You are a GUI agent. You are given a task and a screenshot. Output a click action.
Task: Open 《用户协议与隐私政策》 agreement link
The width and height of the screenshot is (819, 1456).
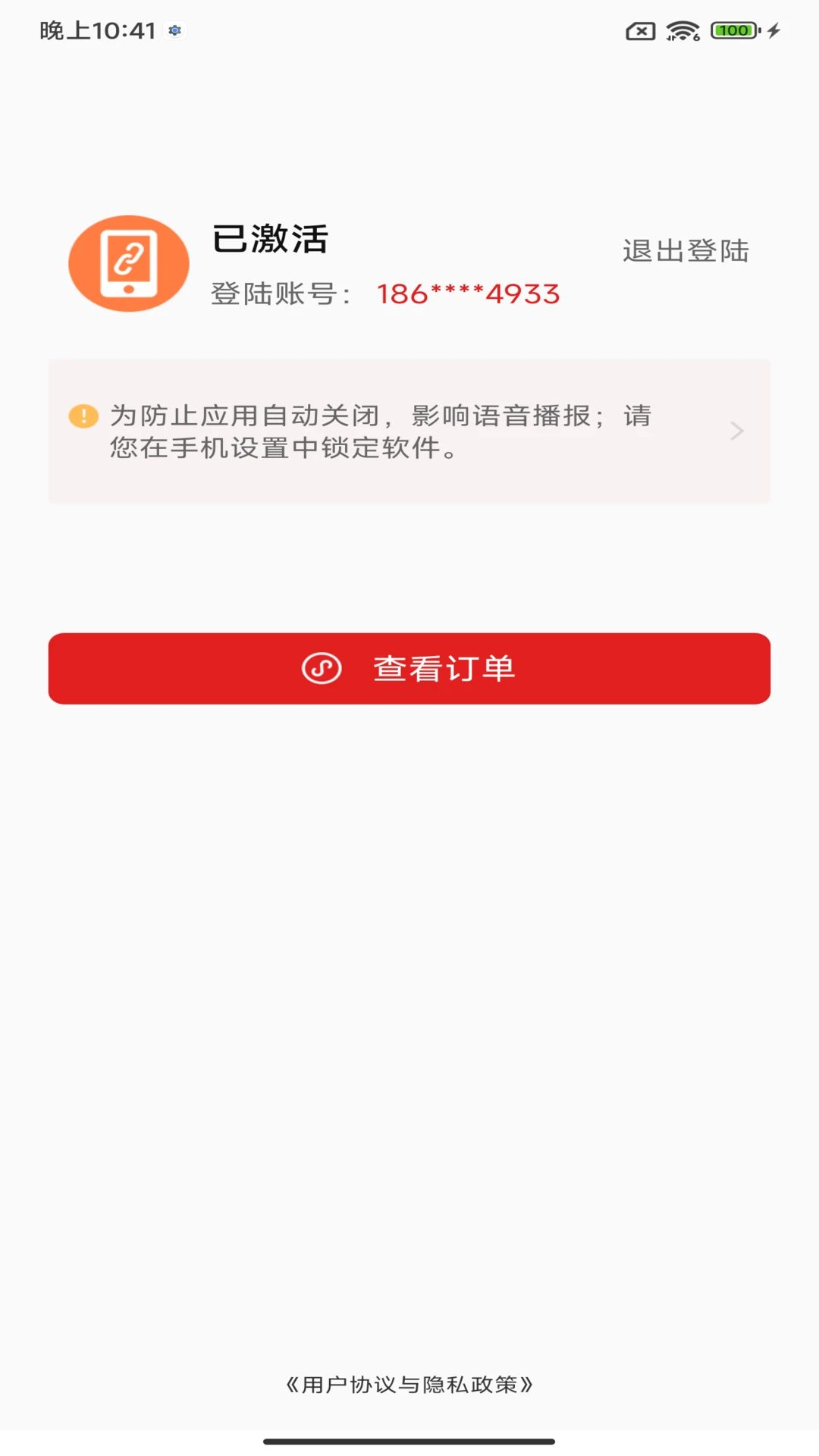pyautogui.click(x=409, y=1383)
